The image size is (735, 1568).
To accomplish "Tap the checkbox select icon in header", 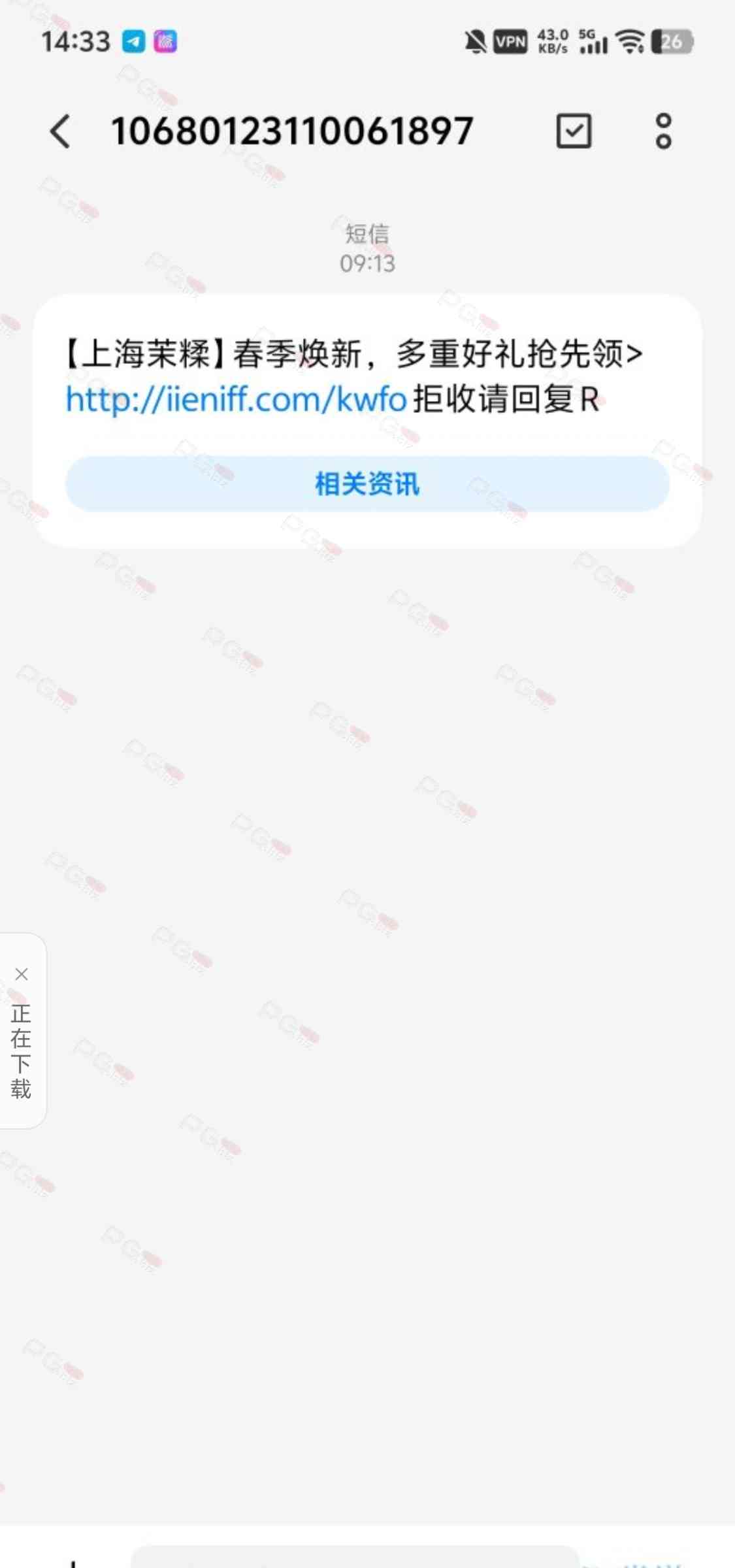I will [574, 131].
